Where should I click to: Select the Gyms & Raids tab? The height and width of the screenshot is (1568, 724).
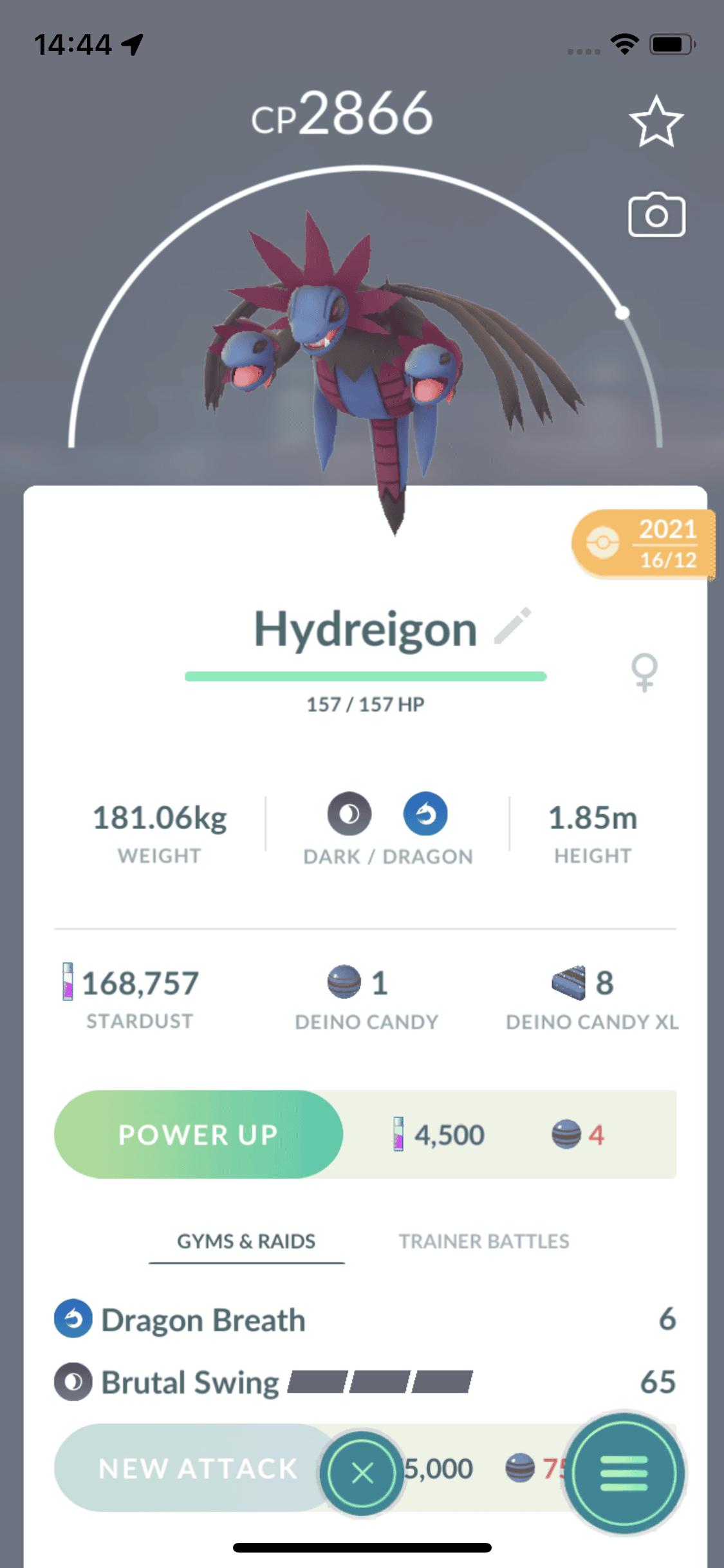pyautogui.click(x=246, y=1241)
